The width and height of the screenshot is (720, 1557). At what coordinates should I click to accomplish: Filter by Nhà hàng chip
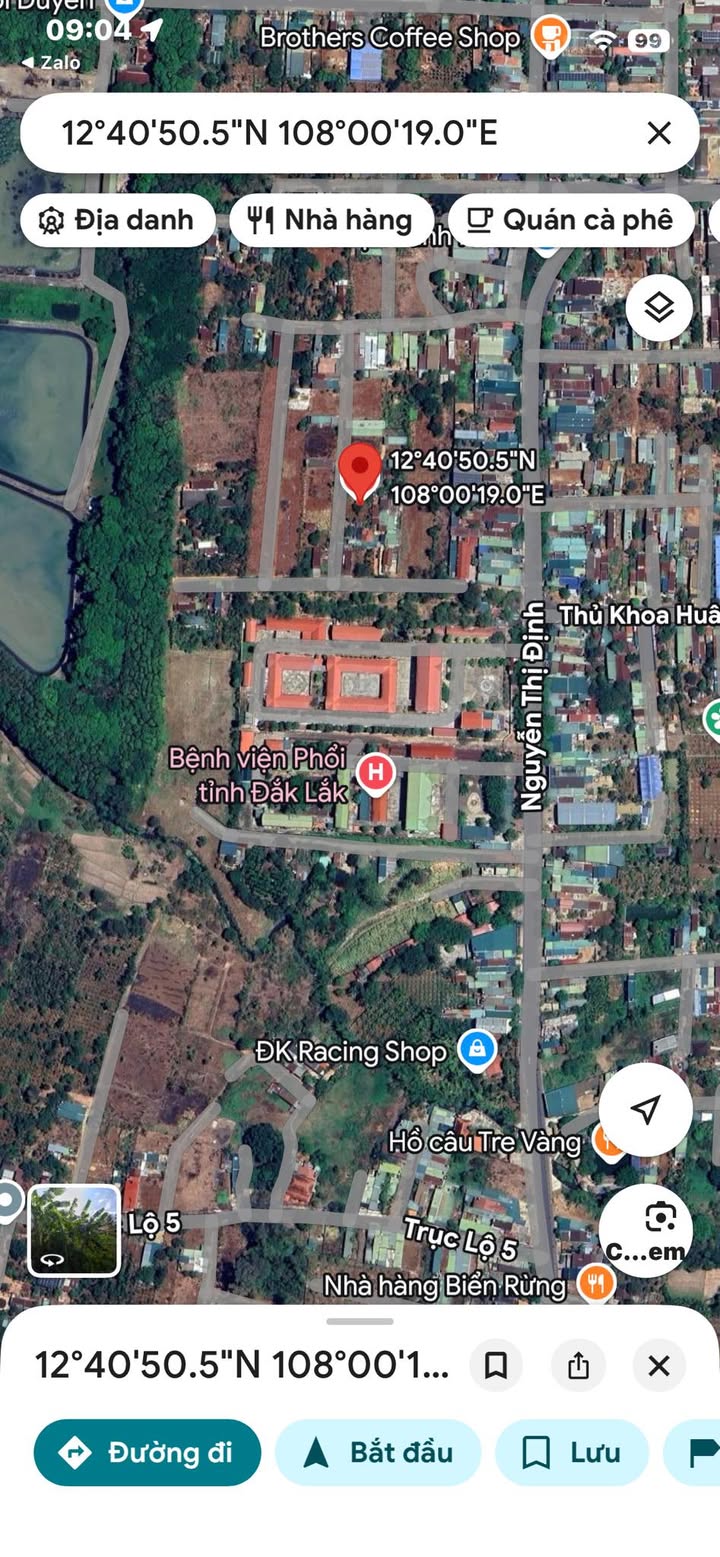331,220
